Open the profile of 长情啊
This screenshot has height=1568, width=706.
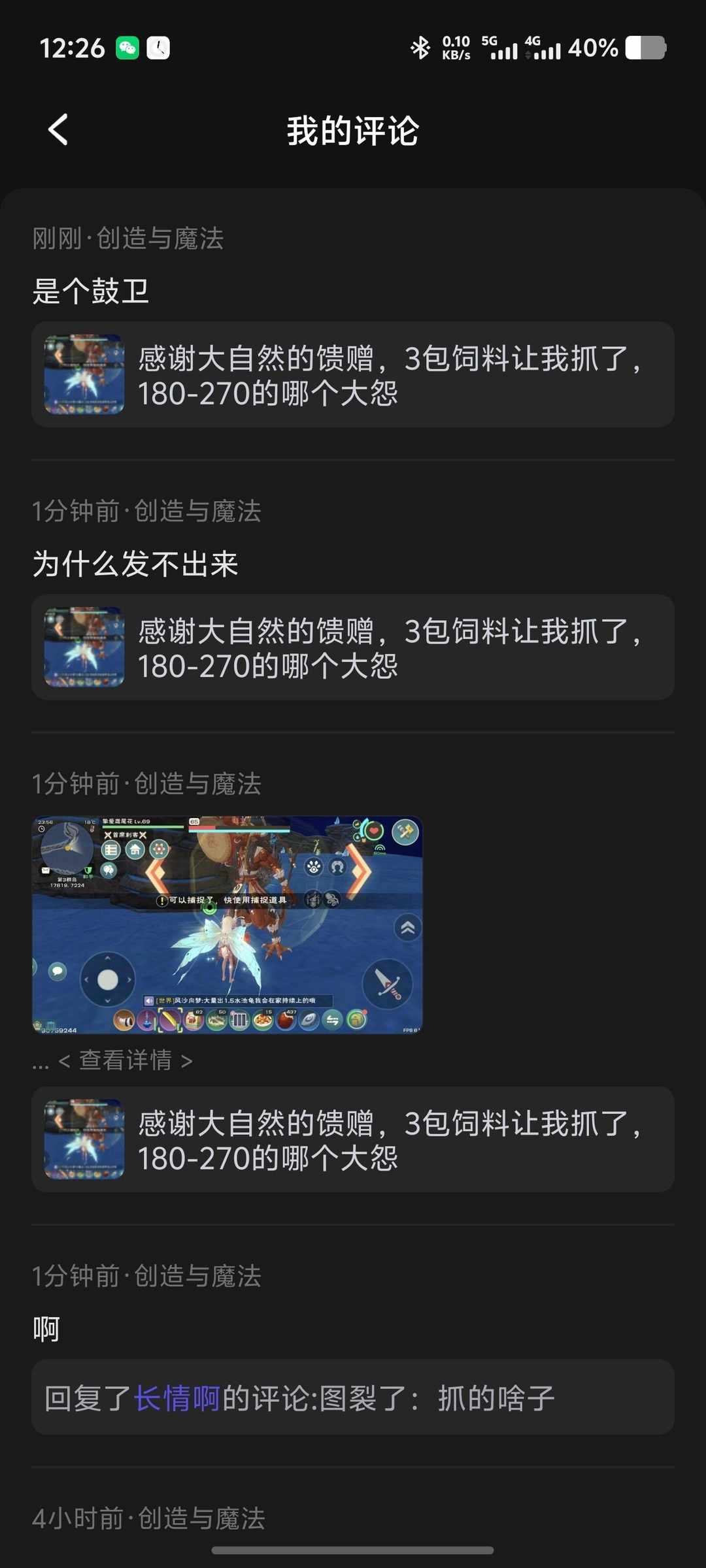tap(177, 1399)
